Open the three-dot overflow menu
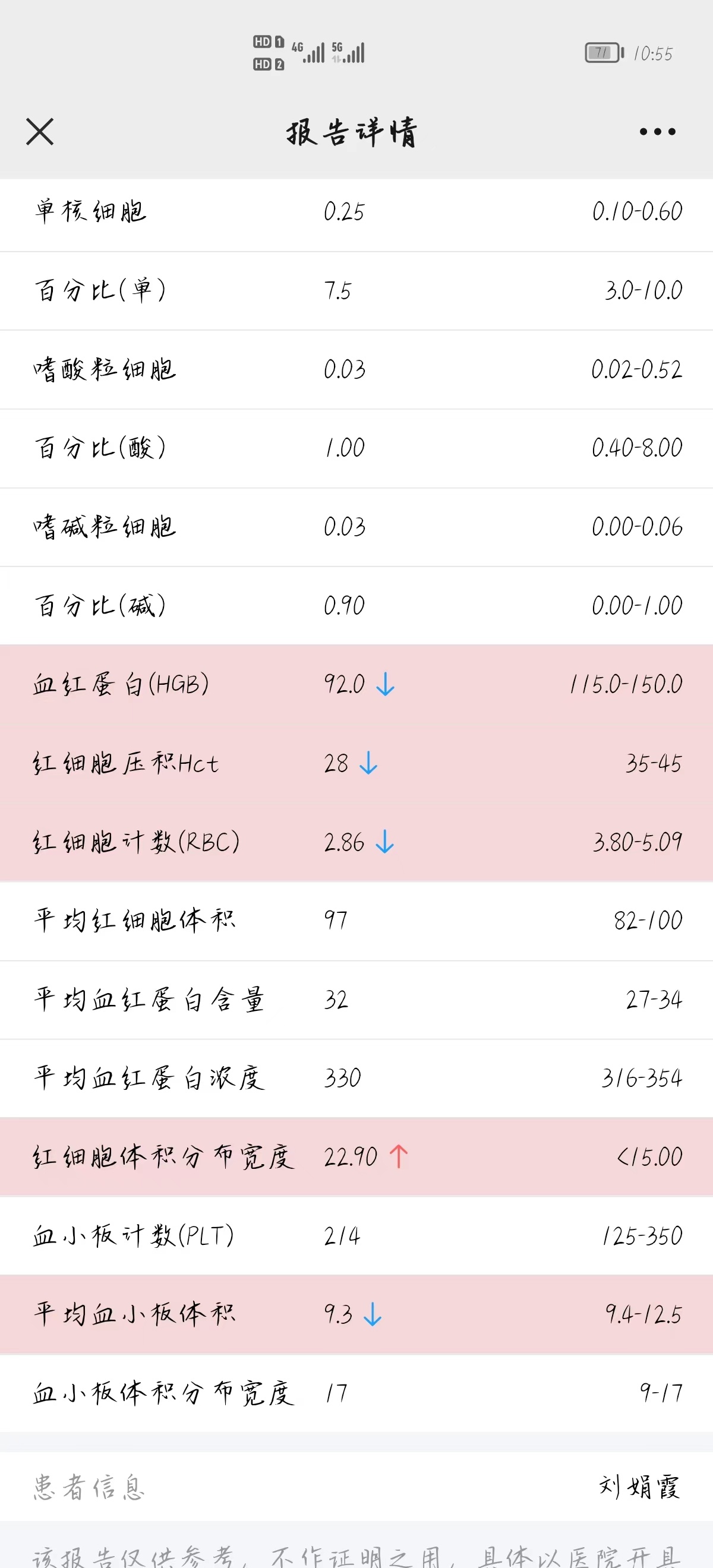 658,131
